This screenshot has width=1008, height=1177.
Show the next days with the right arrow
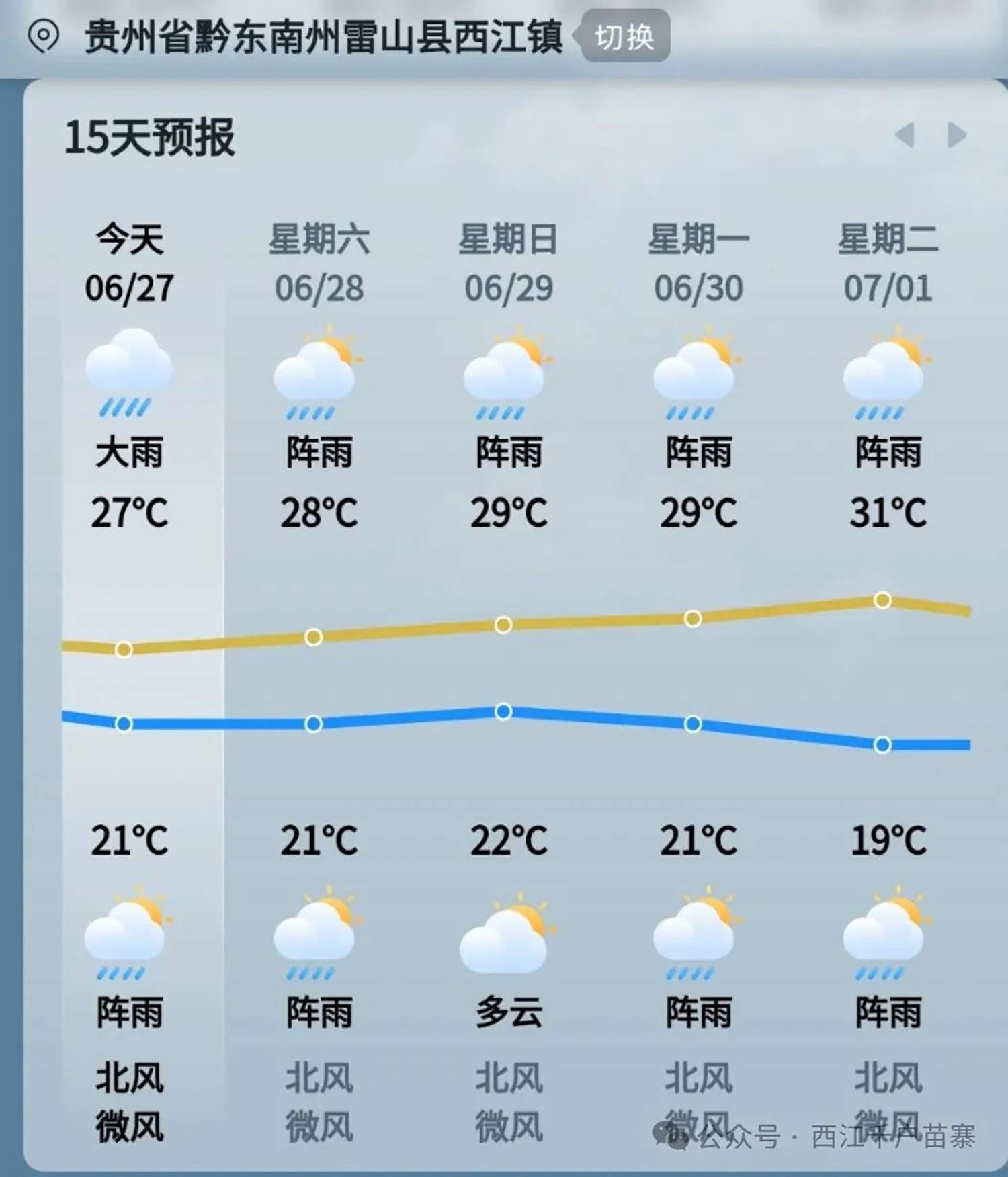point(956,135)
